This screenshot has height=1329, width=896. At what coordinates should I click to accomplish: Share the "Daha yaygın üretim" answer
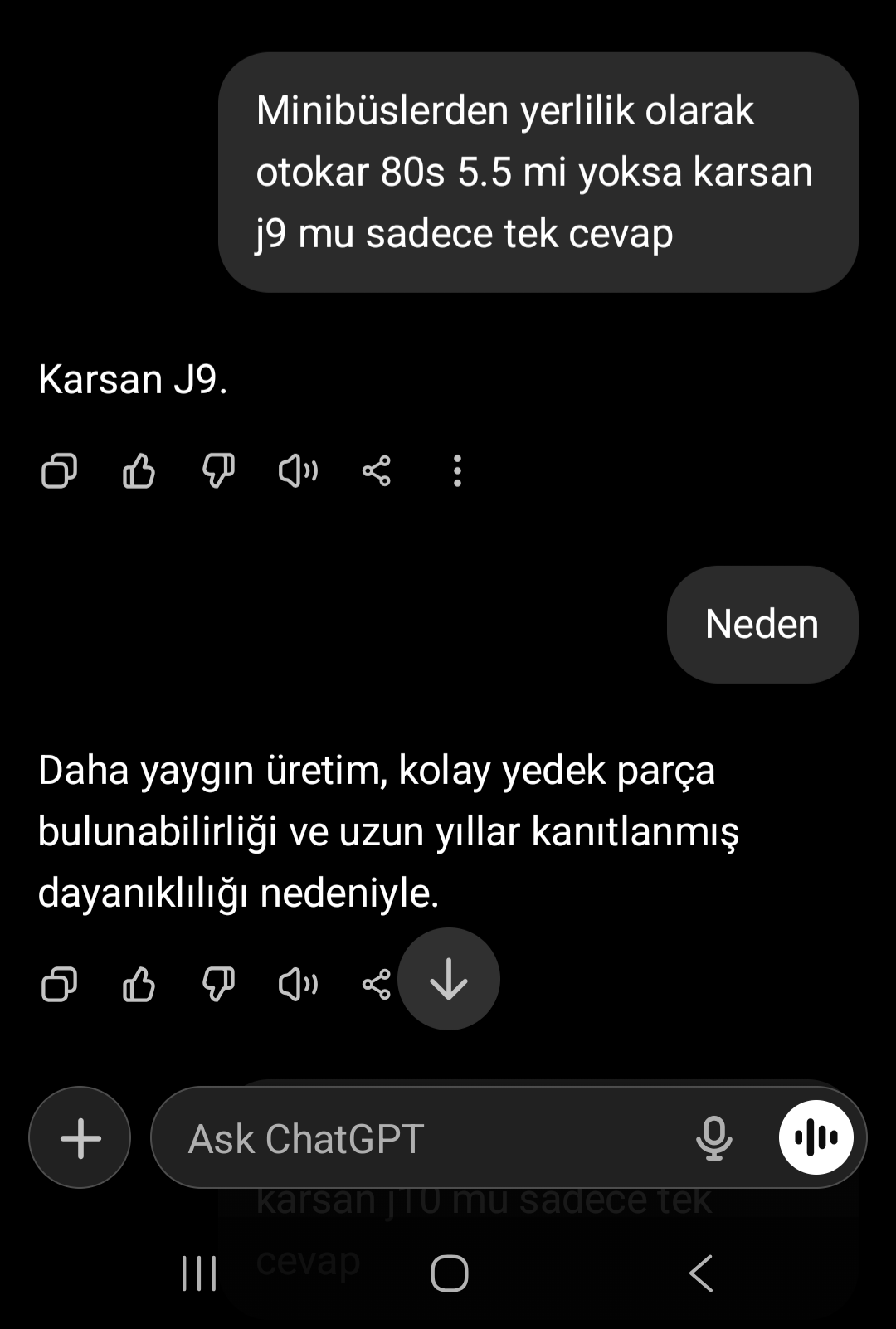pos(375,985)
